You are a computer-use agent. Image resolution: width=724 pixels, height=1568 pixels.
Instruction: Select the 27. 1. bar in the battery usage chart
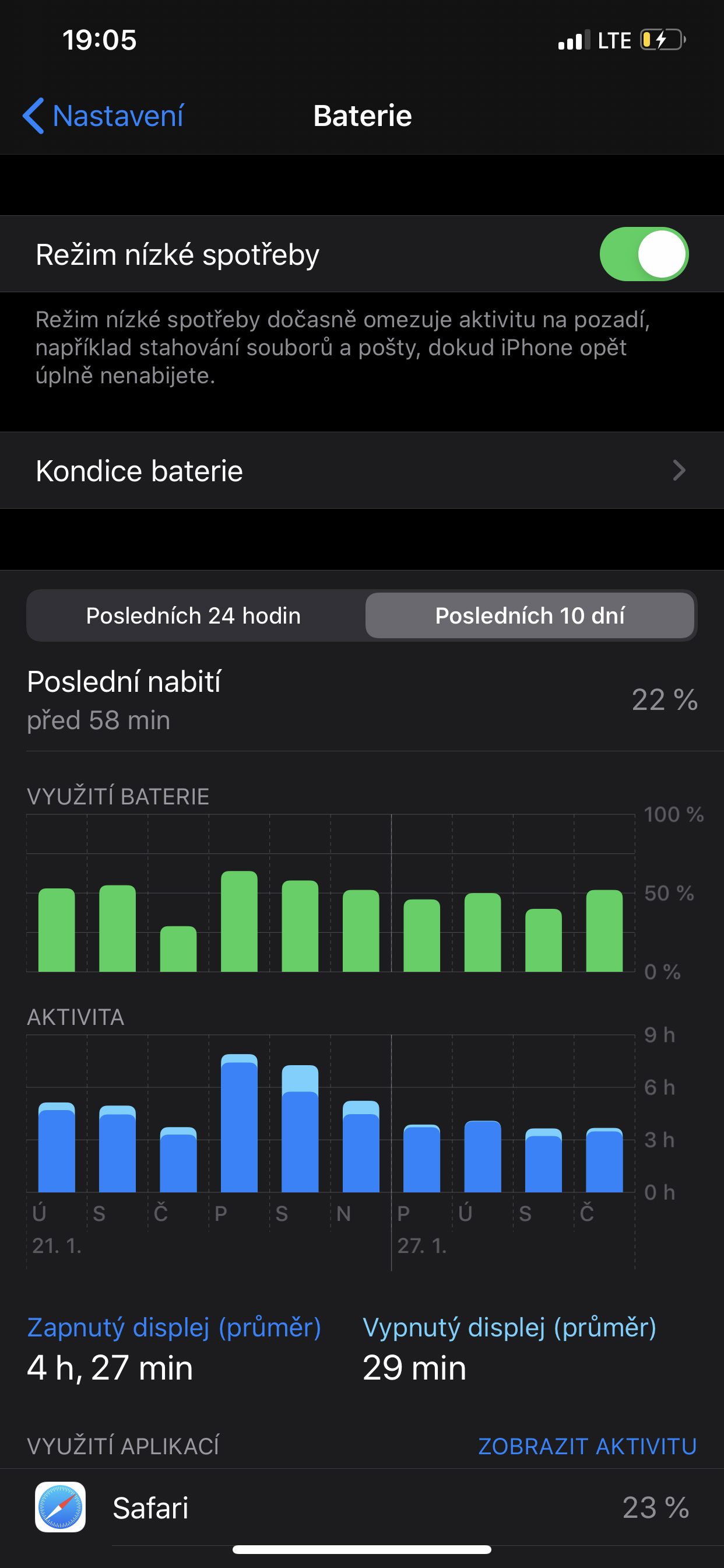(421, 935)
